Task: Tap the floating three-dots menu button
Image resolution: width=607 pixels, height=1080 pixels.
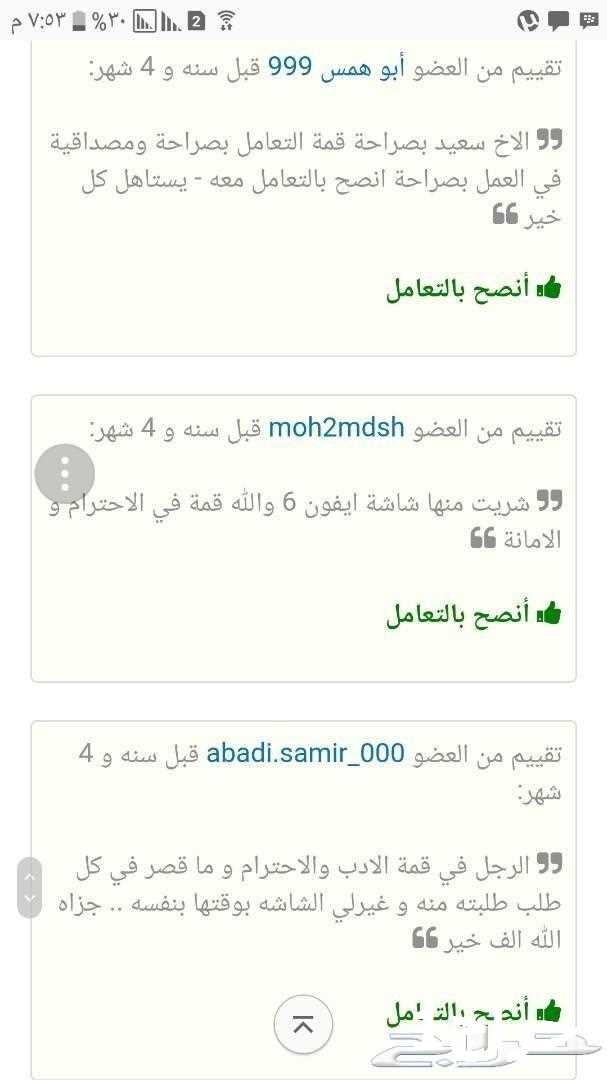Action: [x=65, y=473]
